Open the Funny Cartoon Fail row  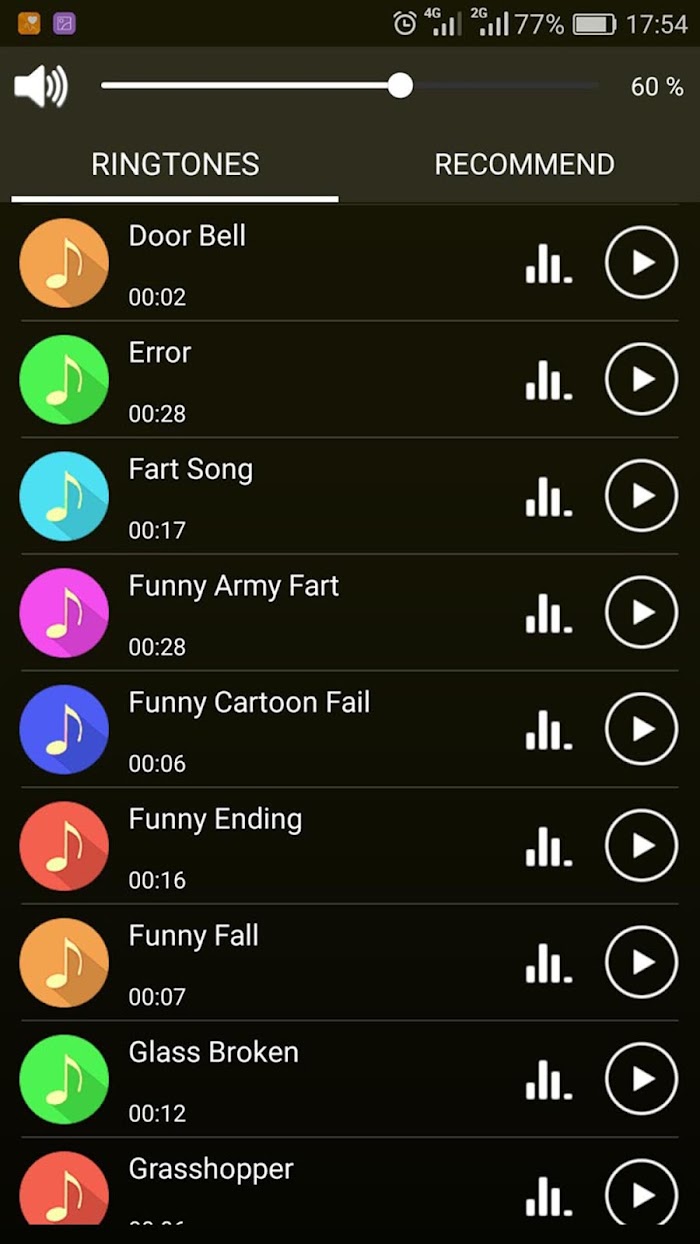[350, 729]
